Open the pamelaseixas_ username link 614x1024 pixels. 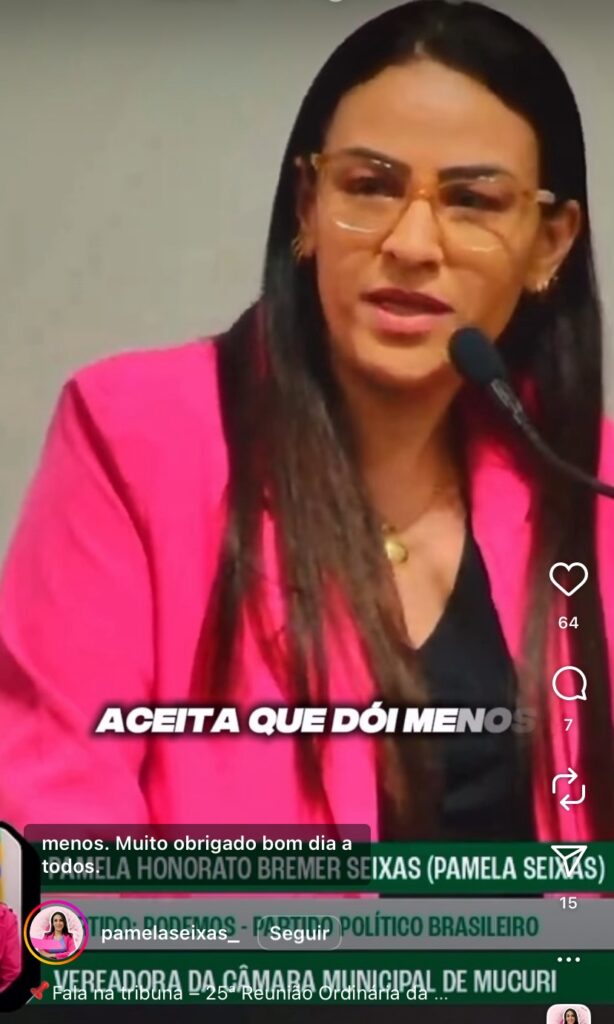click(170, 934)
